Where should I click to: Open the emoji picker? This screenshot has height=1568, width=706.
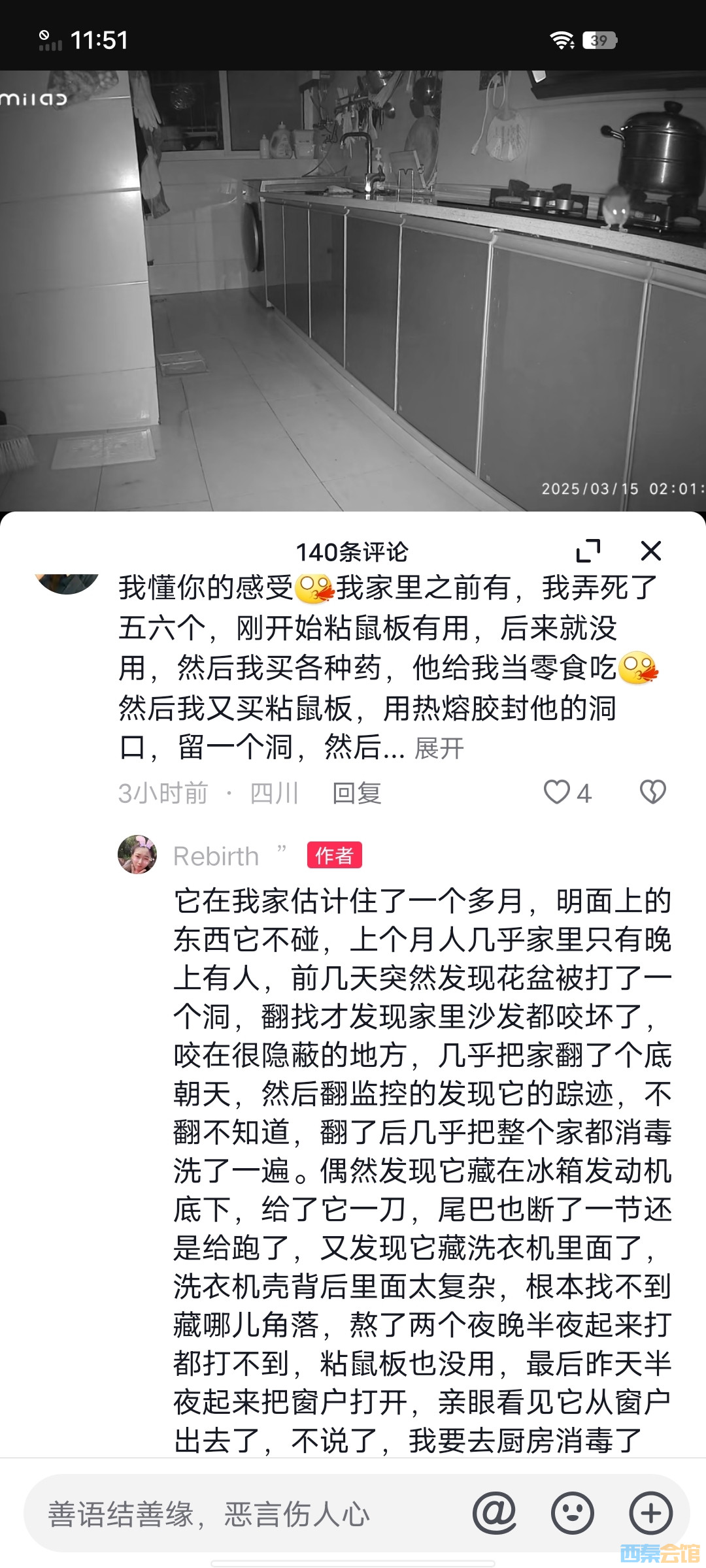point(573,1513)
